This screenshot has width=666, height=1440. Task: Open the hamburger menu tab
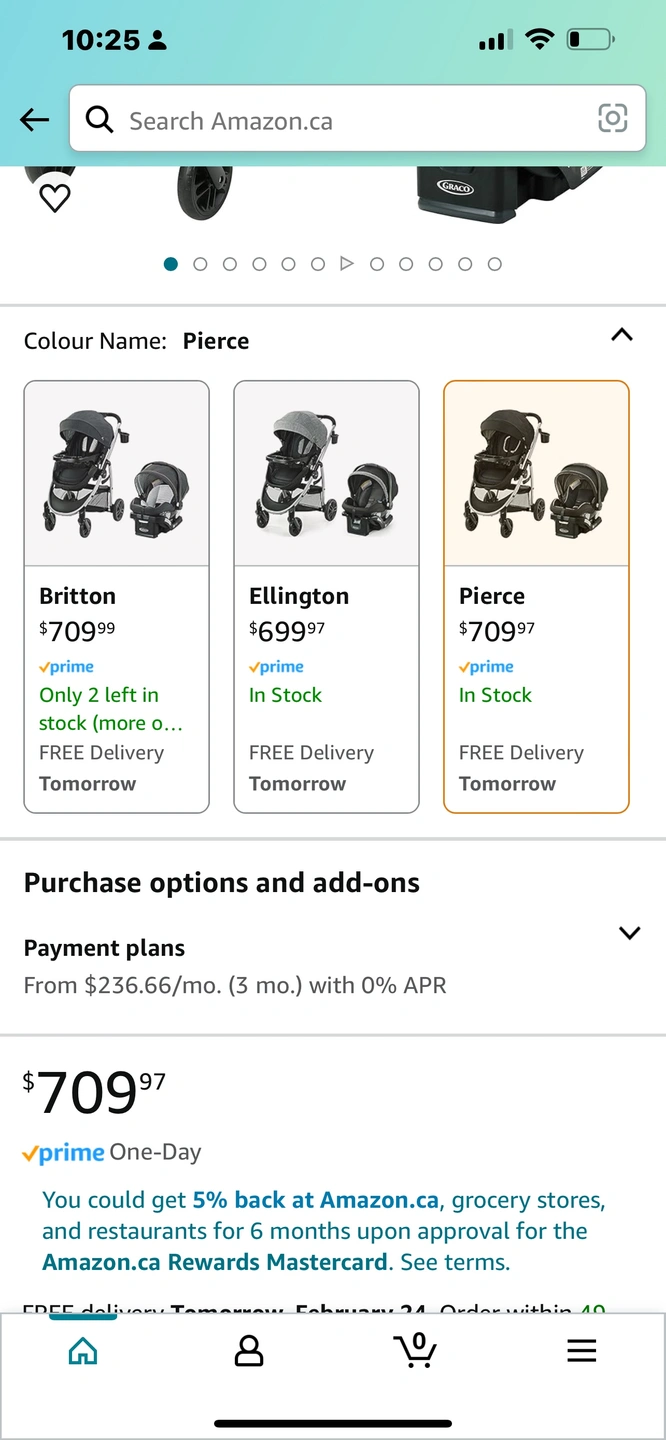pos(581,1351)
